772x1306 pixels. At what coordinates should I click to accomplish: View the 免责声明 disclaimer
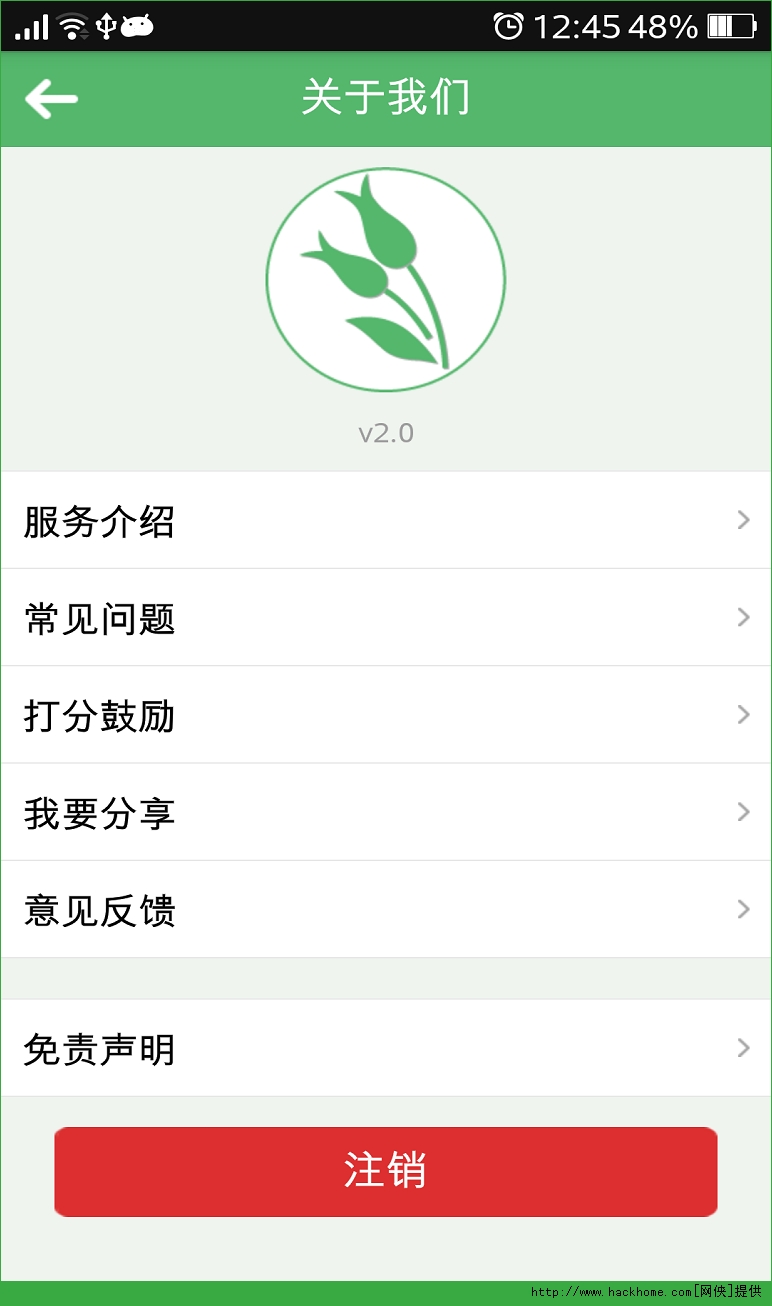point(386,1048)
